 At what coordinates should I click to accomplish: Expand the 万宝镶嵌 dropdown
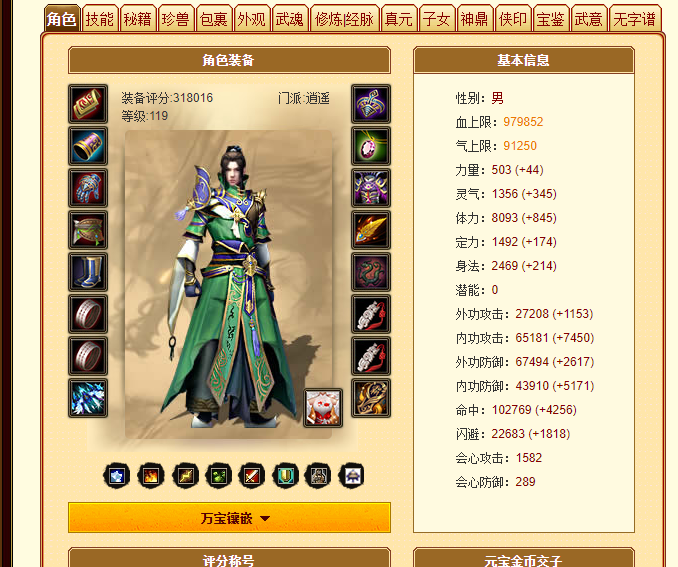[229, 518]
